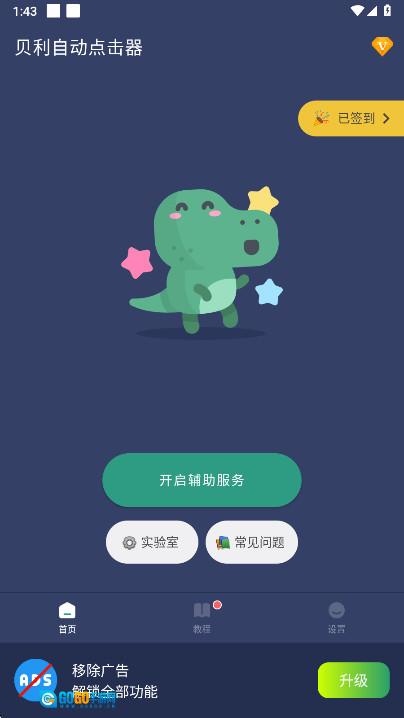The height and width of the screenshot is (718, 404).
Task: Open the 实验室 lab chip
Action: [x=152, y=543]
